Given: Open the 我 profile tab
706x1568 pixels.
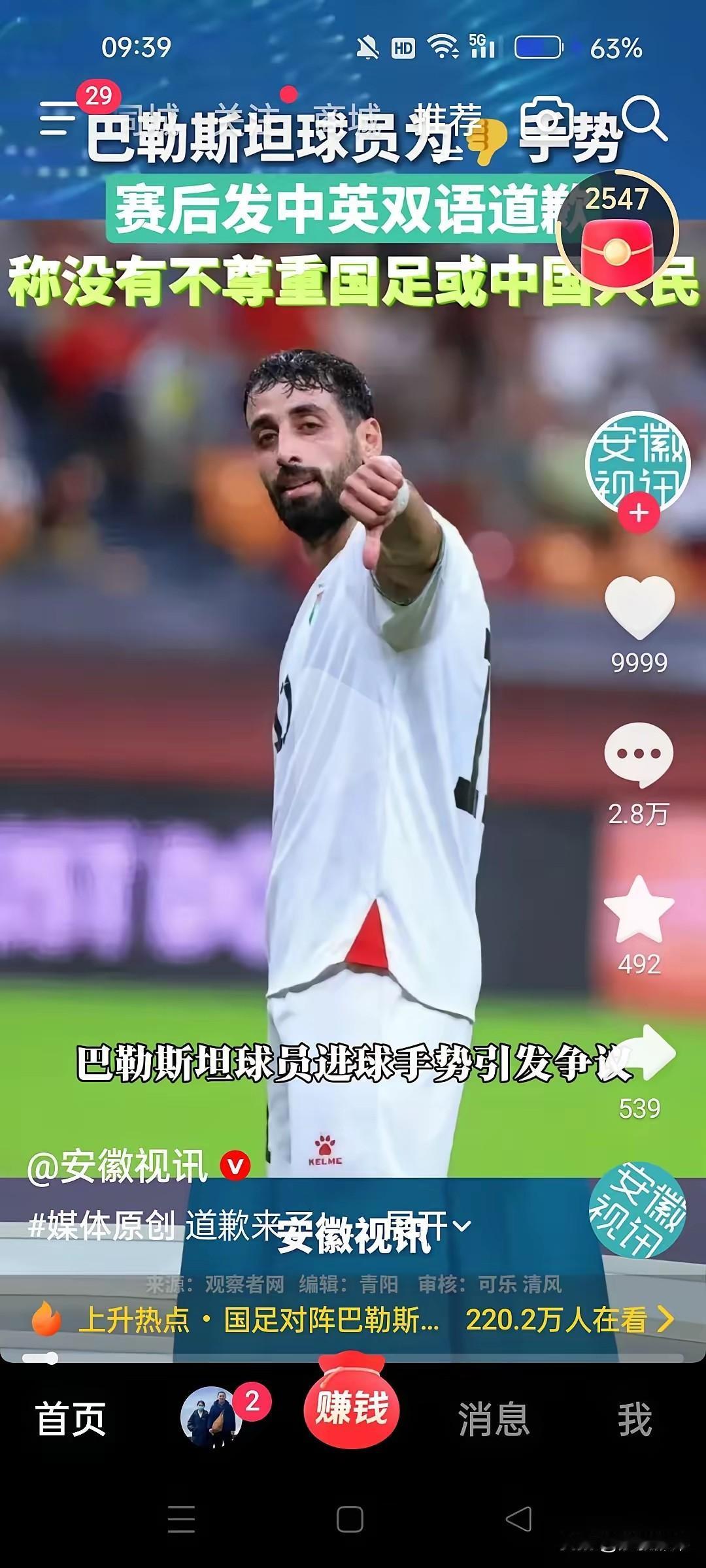Looking at the screenshot, I should point(635,1419).
